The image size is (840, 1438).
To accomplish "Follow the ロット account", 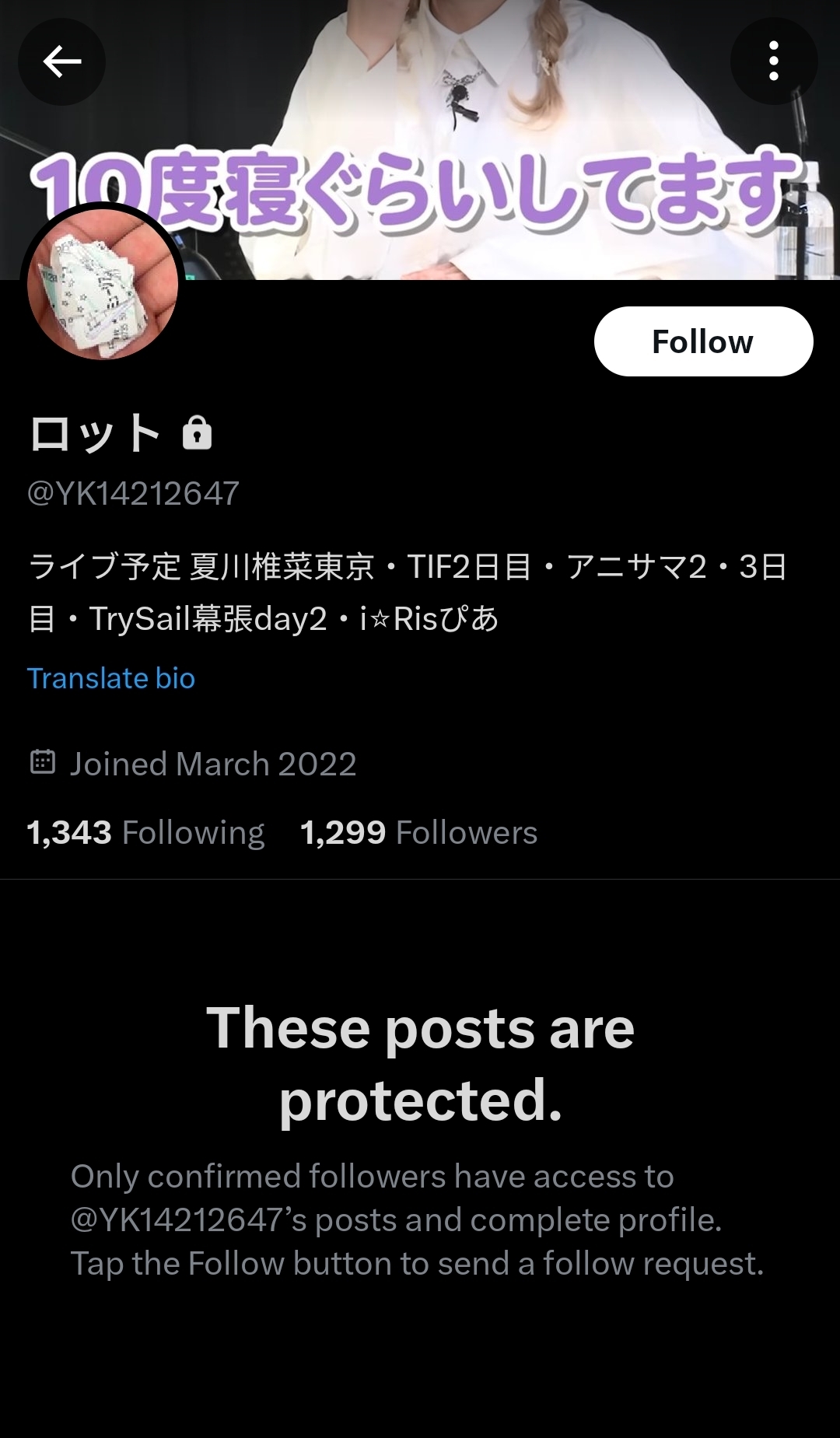I will click(703, 341).
